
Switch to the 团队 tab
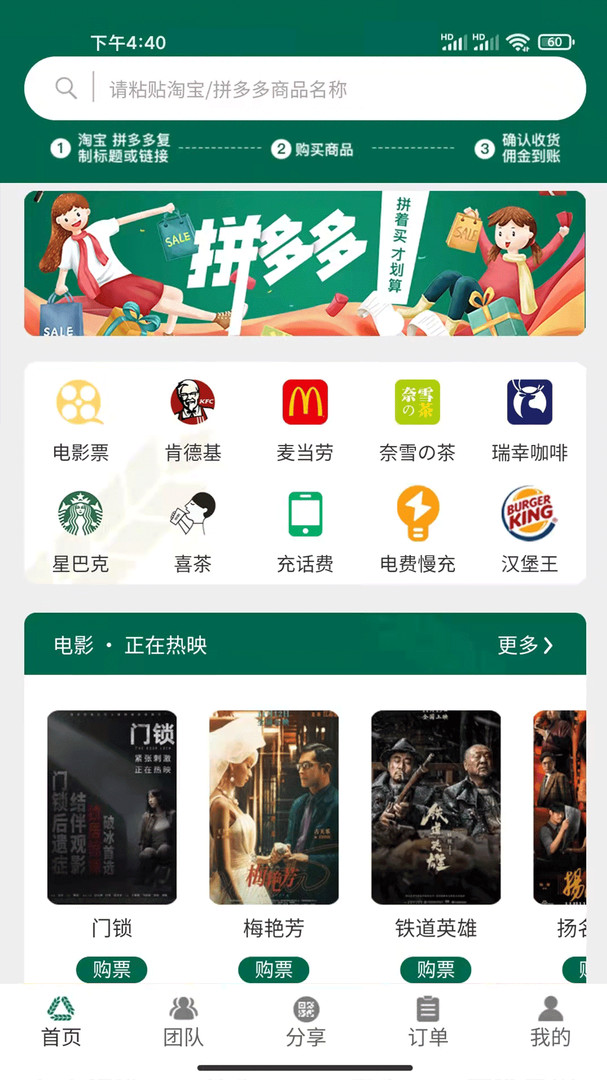pos(183,1022)
